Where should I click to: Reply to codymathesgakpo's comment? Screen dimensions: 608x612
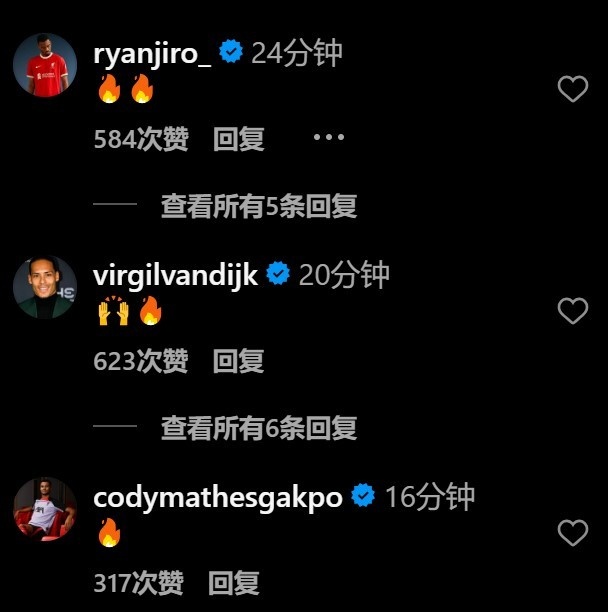pos(234,582)
